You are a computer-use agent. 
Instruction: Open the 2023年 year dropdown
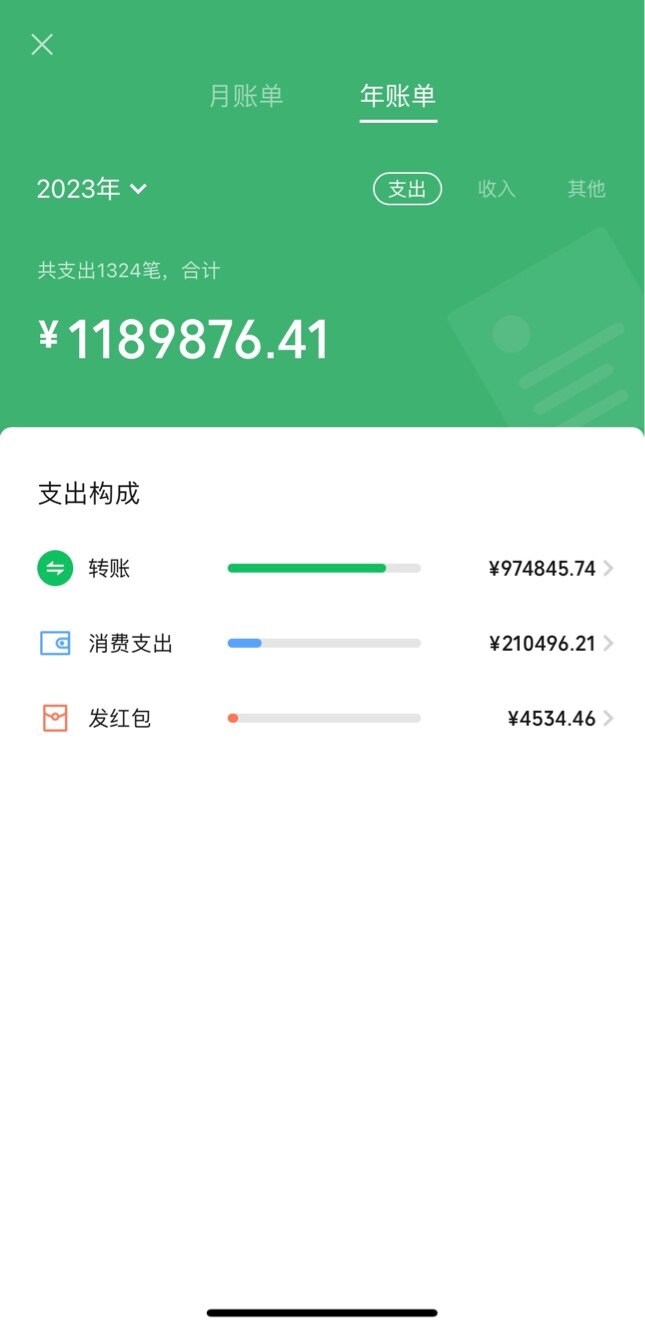[92, 189]
